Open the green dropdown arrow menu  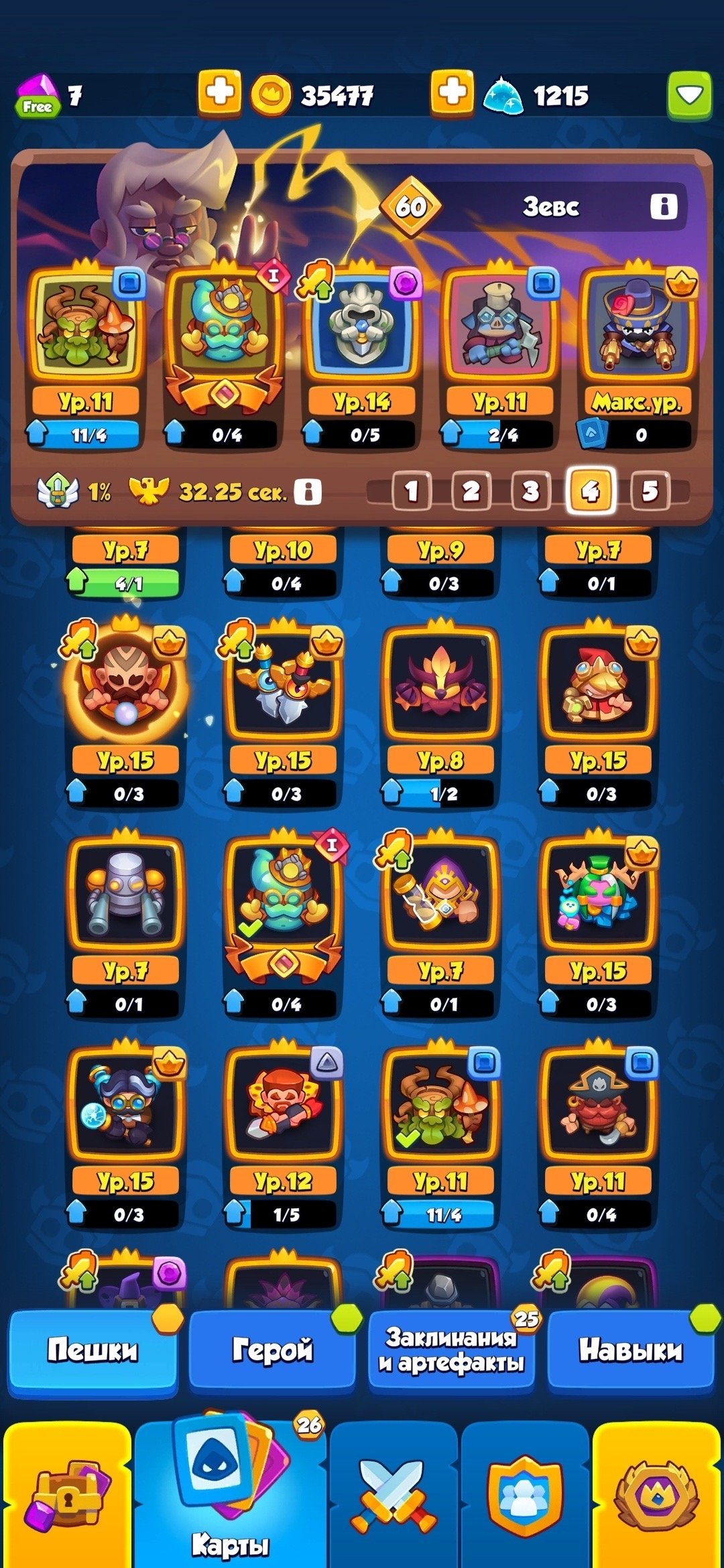click(689, 94)
